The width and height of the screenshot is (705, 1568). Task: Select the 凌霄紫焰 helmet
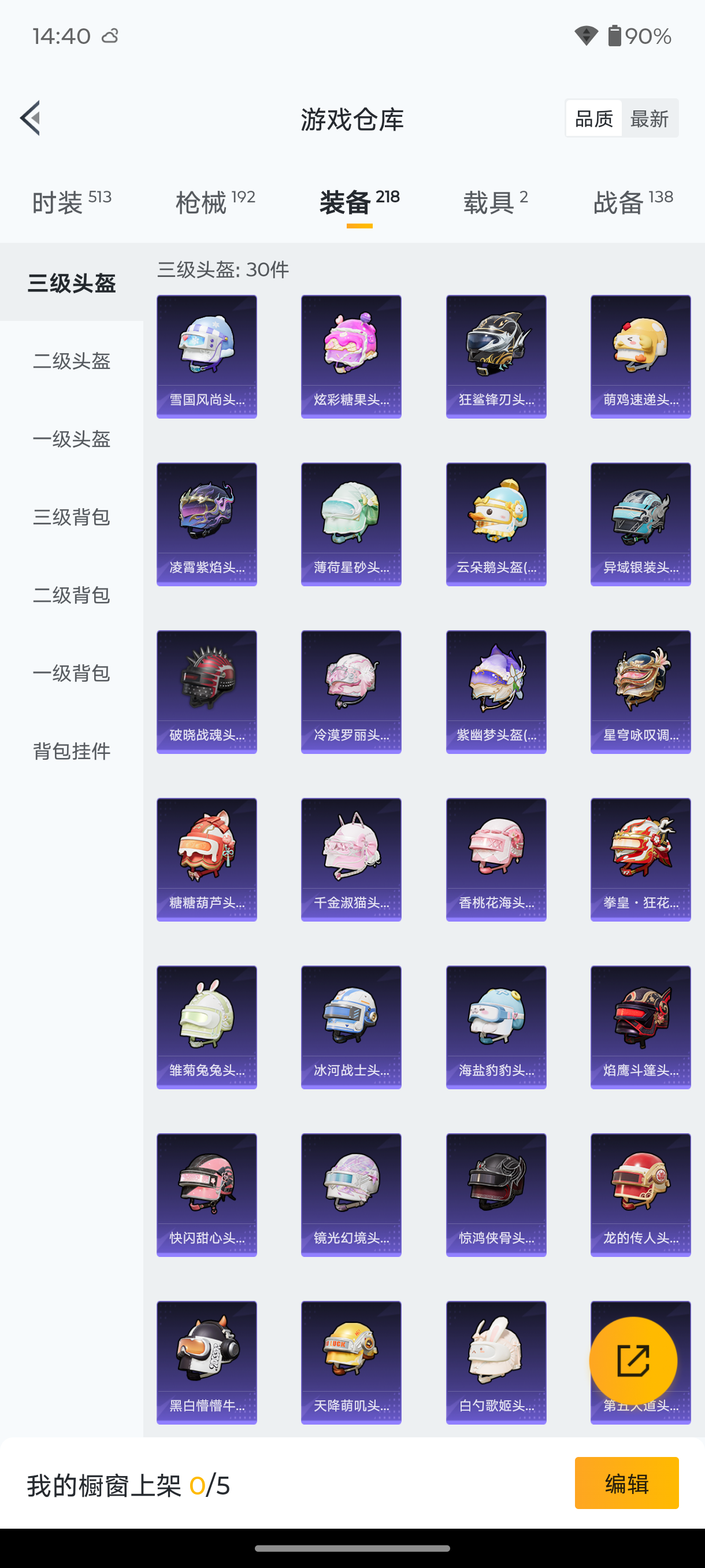(x=207, y=524)
